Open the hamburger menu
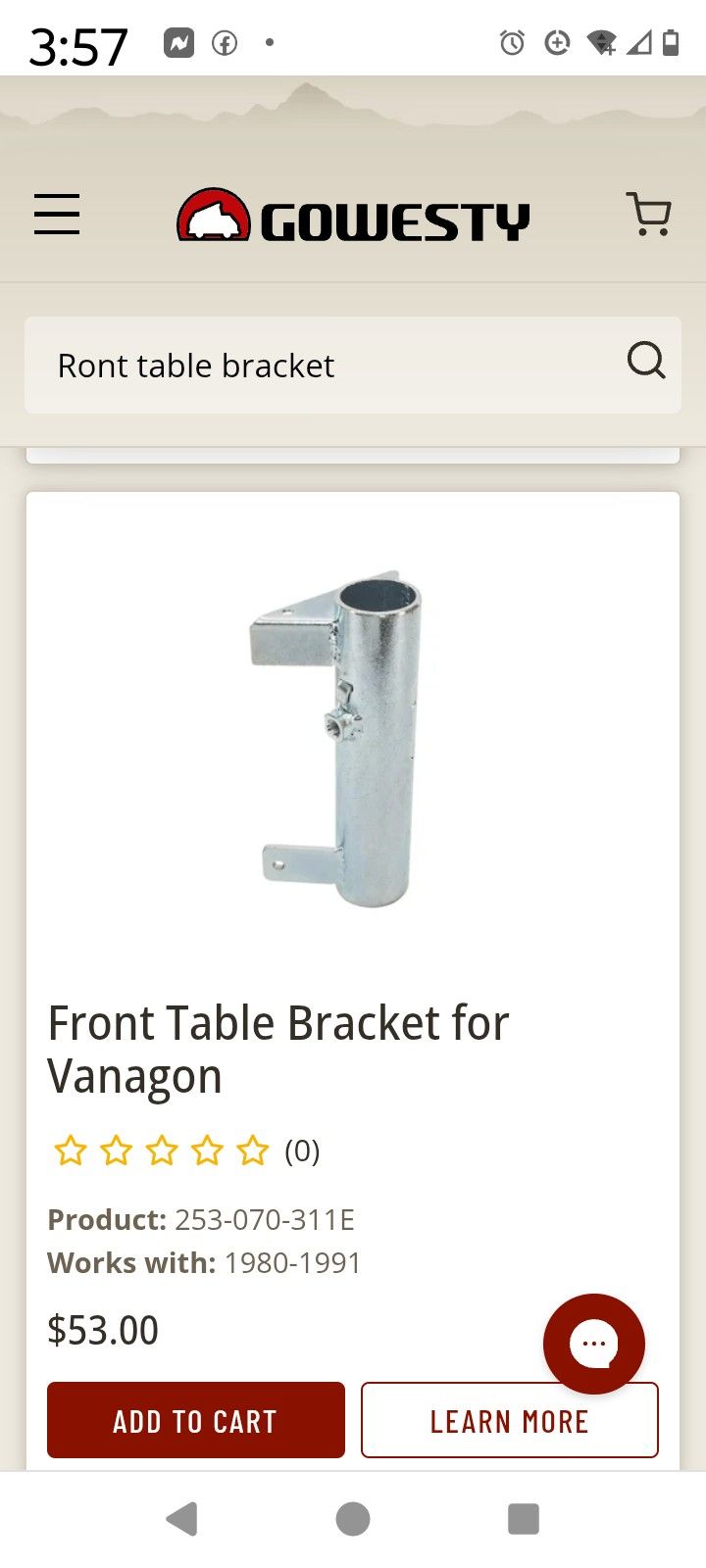 (x=57, y=214)
